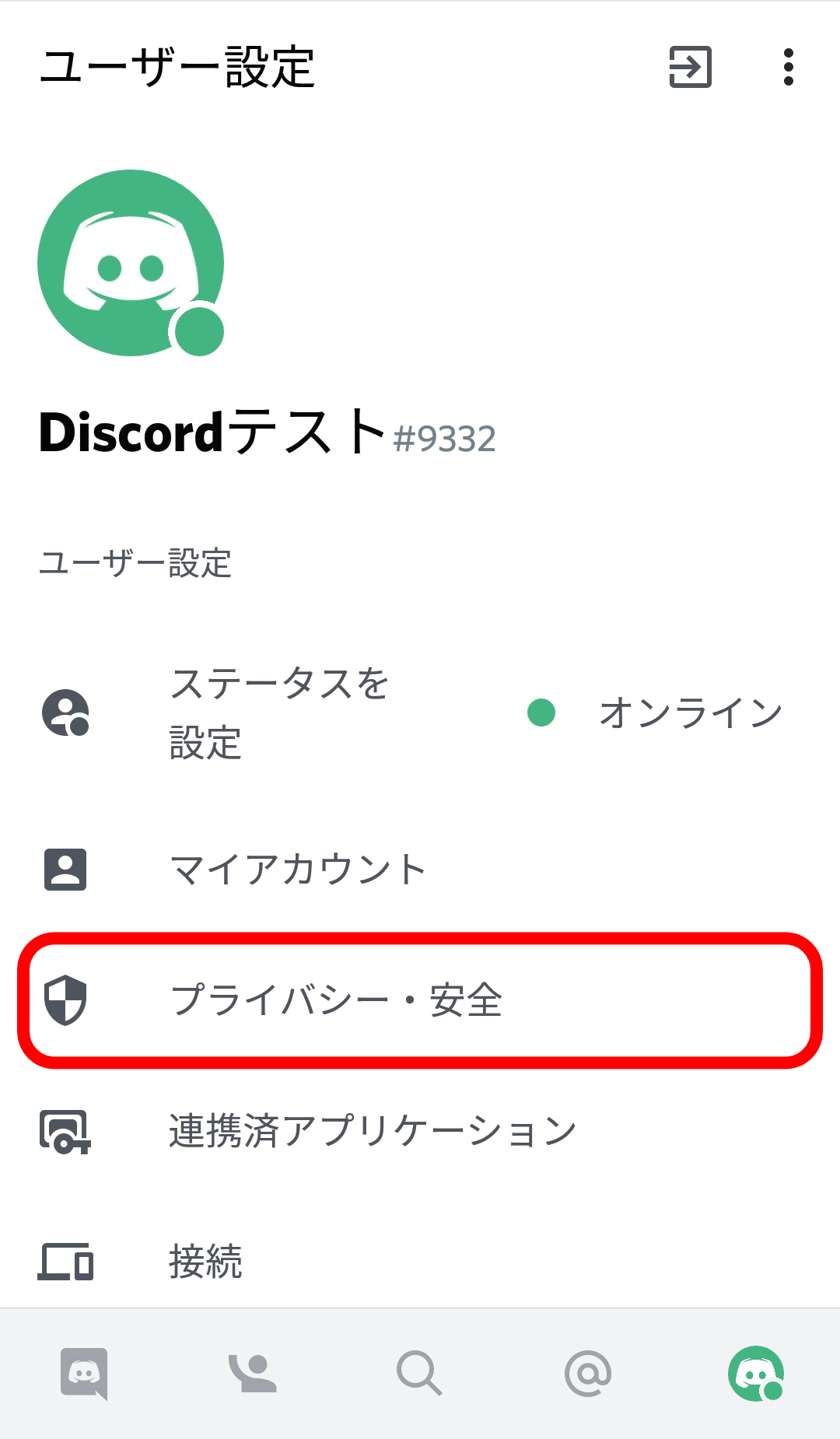Viewport: 840px width, 1439px height.
Task: Select the マイアカウント person icon
Action: click(x=65, y=870)
